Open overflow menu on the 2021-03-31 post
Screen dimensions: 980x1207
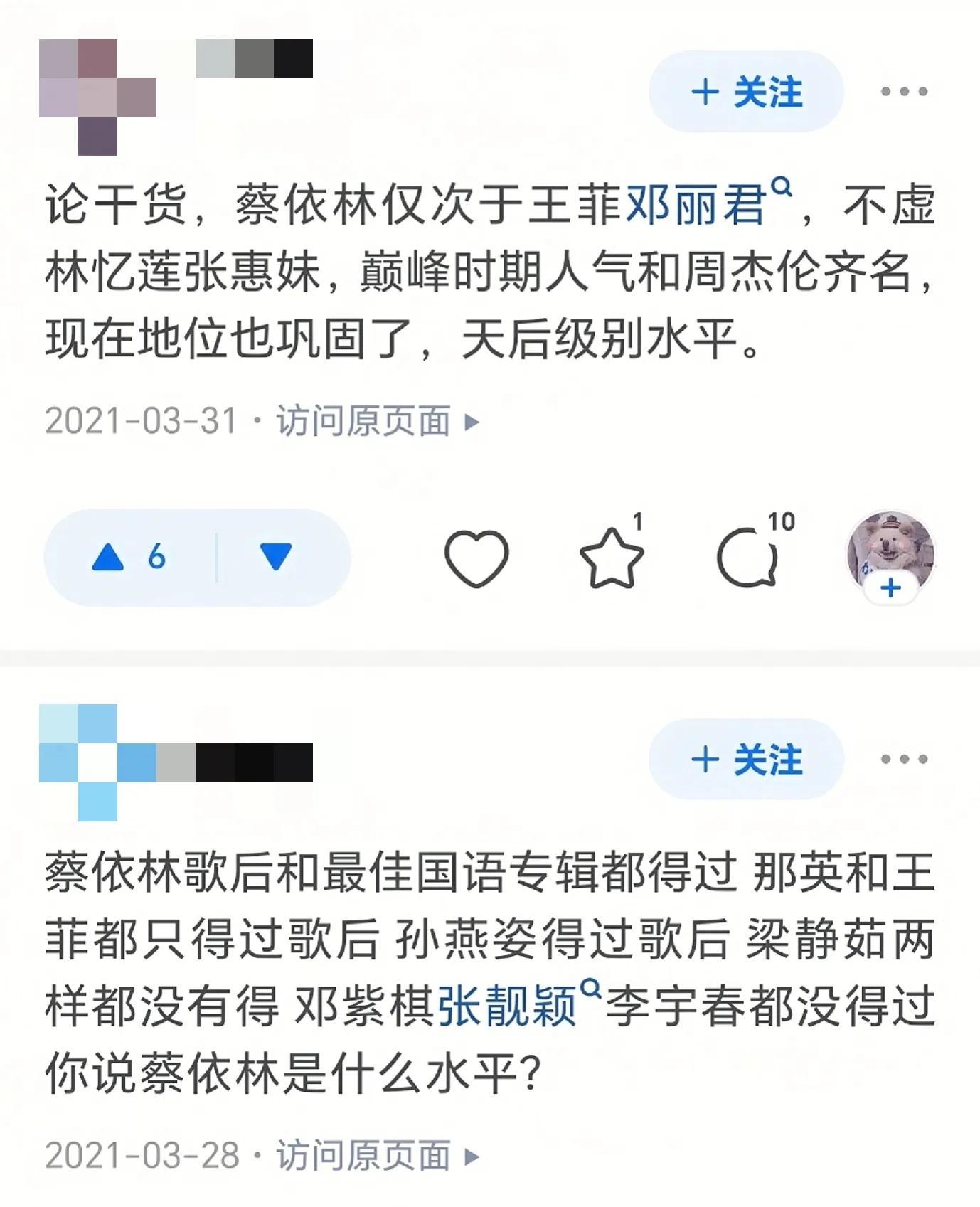tap(903, 92)
